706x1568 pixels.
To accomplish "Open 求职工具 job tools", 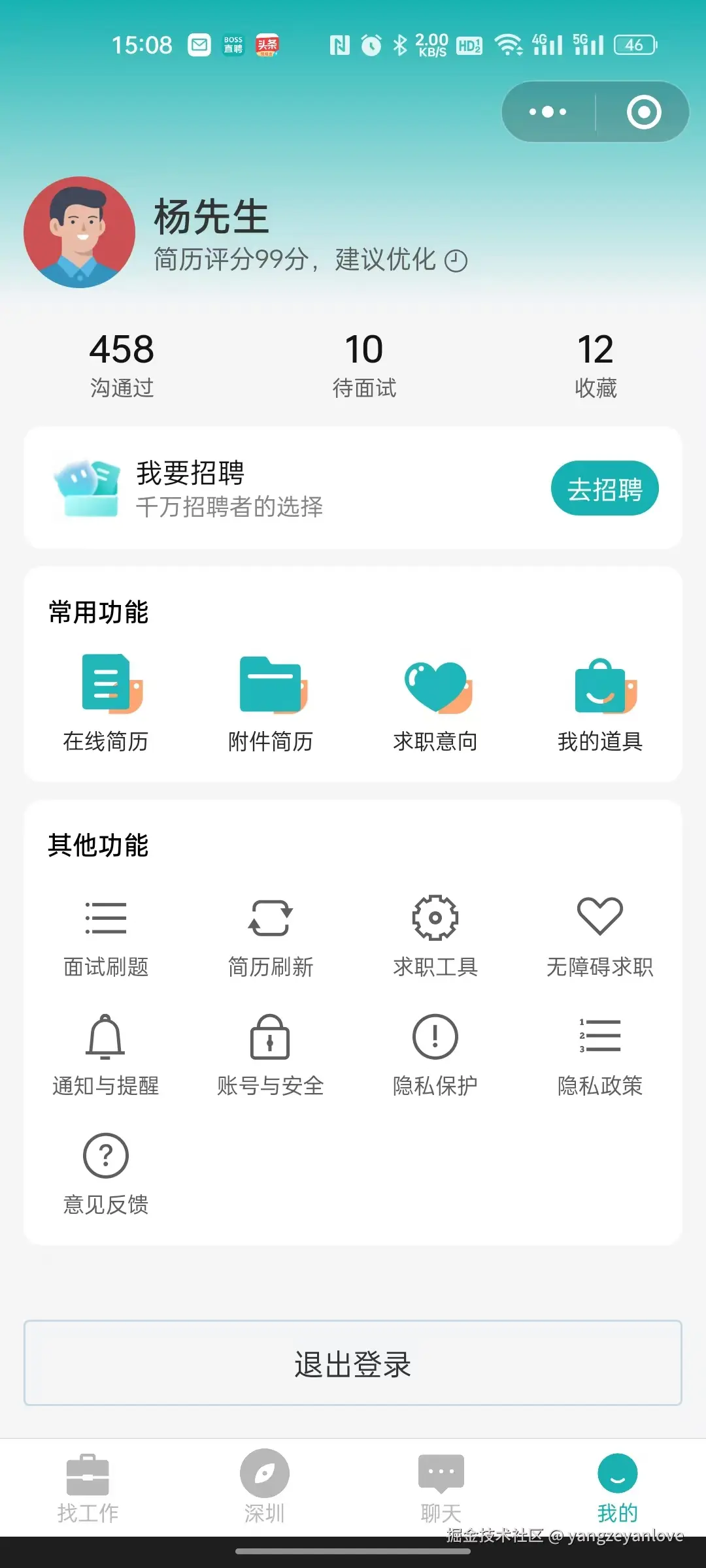I will click(x=435, y=936).
